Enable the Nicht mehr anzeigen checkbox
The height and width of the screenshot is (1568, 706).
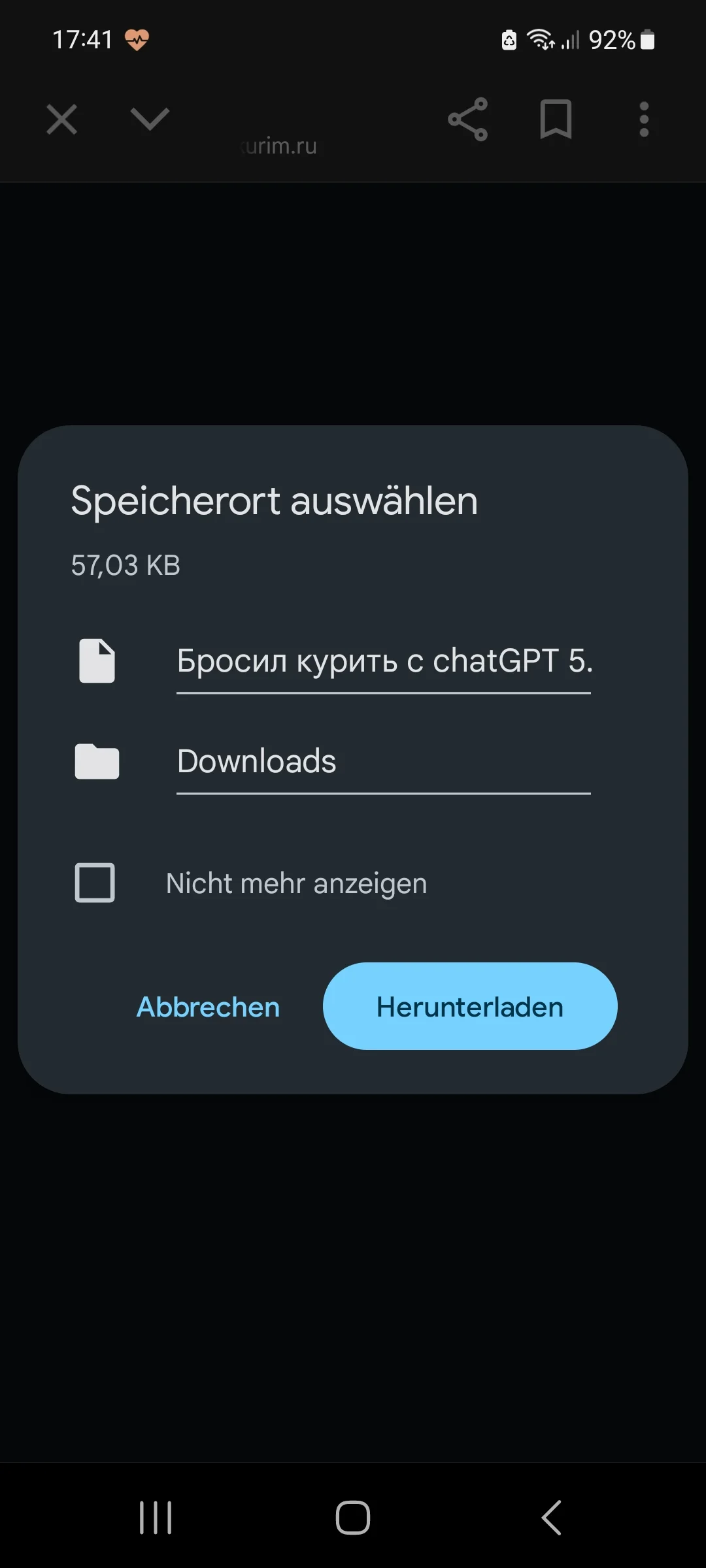click(94, 882)
